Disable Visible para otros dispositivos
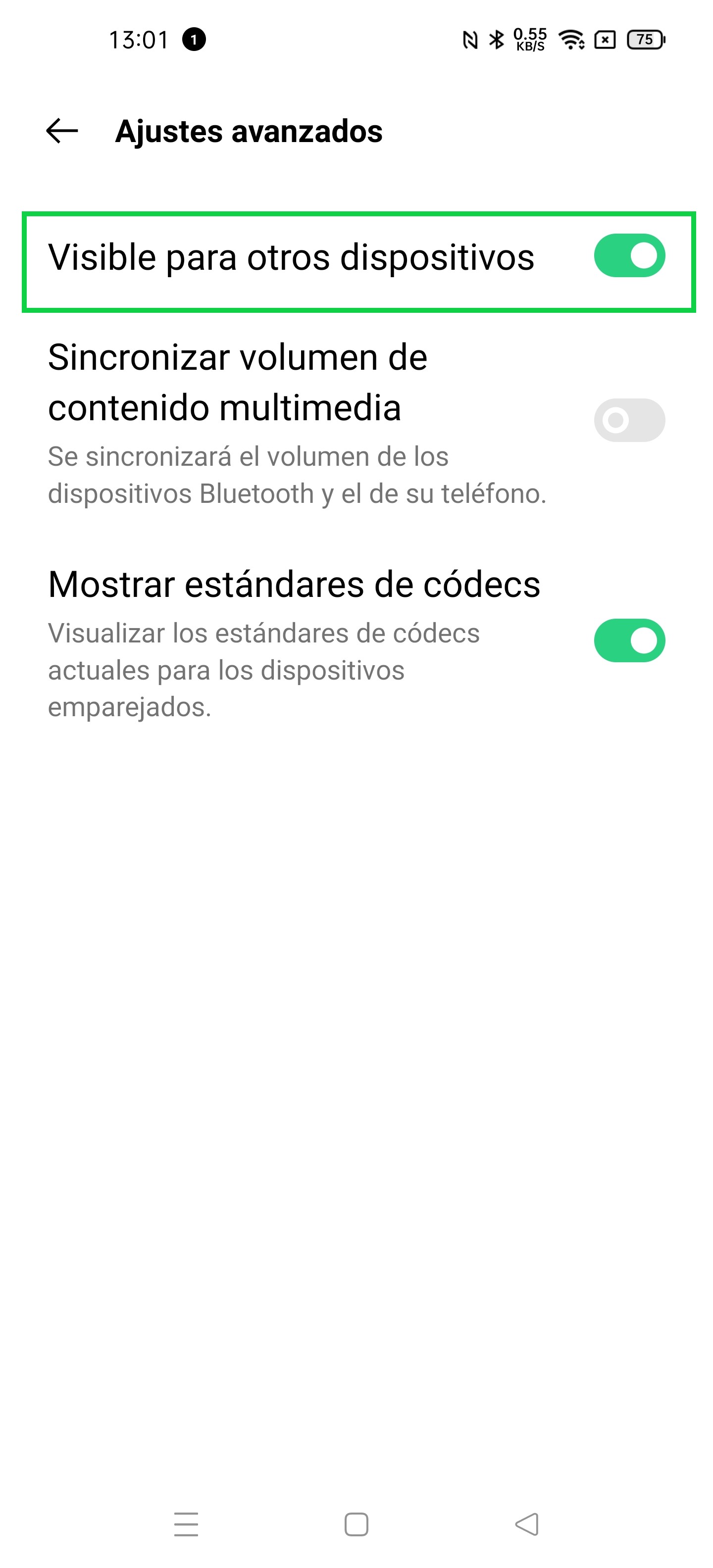This screenshot has height=1568, width=713. click(x=629, y=256)
